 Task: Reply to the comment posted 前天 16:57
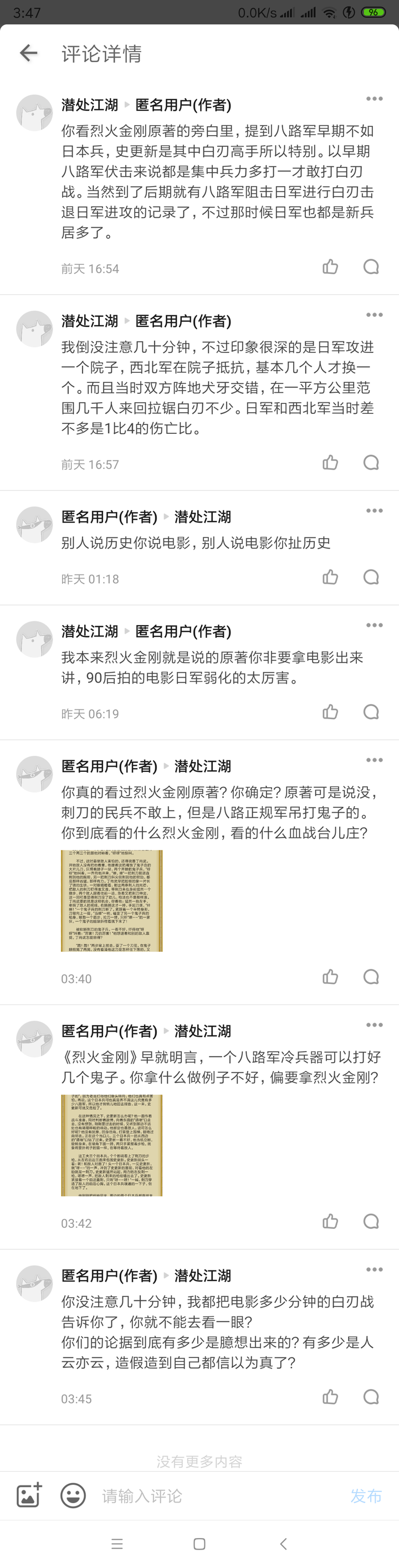point(371,463)
